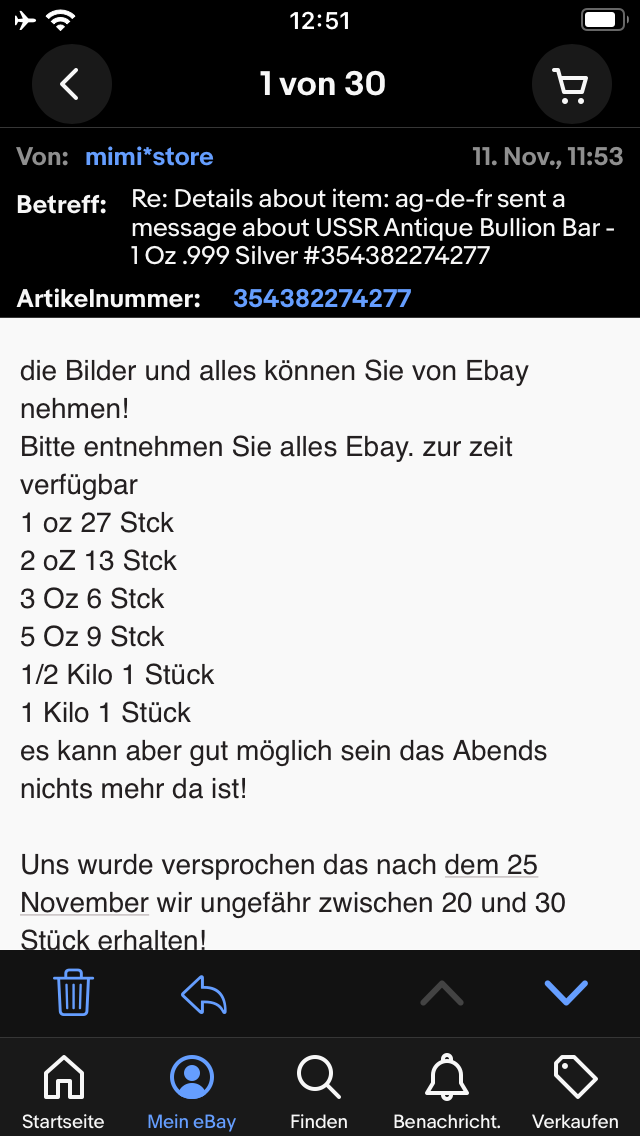
Task: Open sender profile mimi*store
Action: coord(149,157)
